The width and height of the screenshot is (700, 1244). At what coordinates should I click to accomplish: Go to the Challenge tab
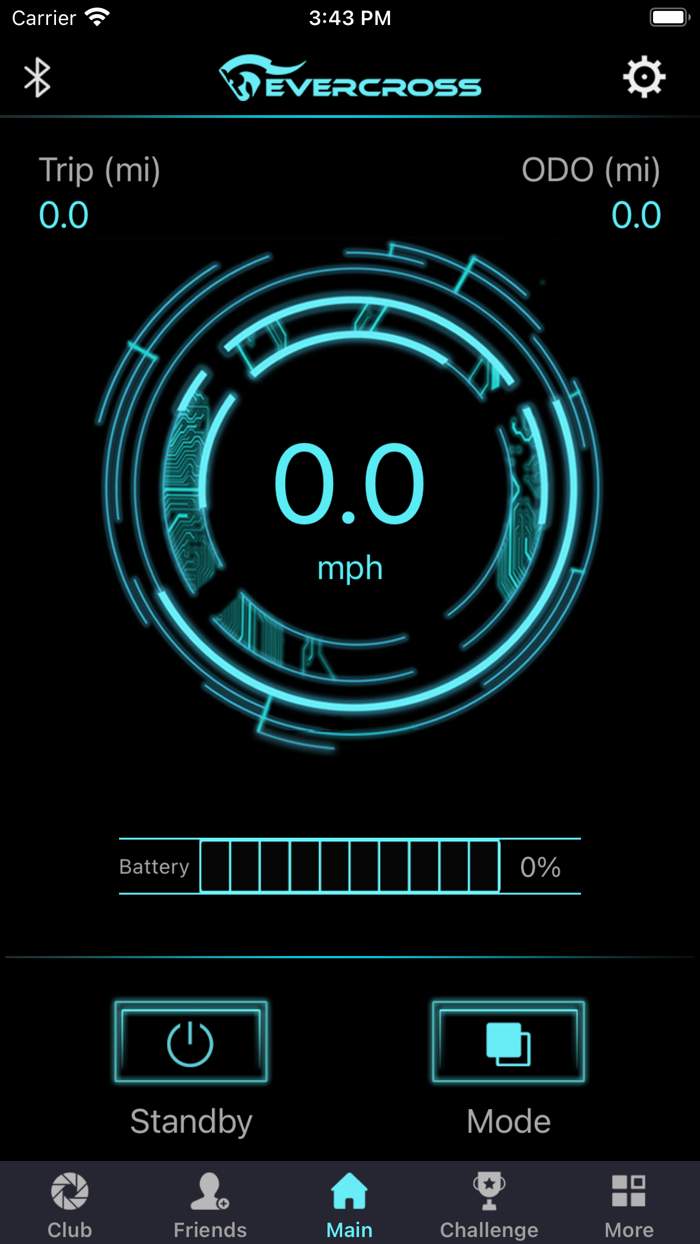(489, 1206)
